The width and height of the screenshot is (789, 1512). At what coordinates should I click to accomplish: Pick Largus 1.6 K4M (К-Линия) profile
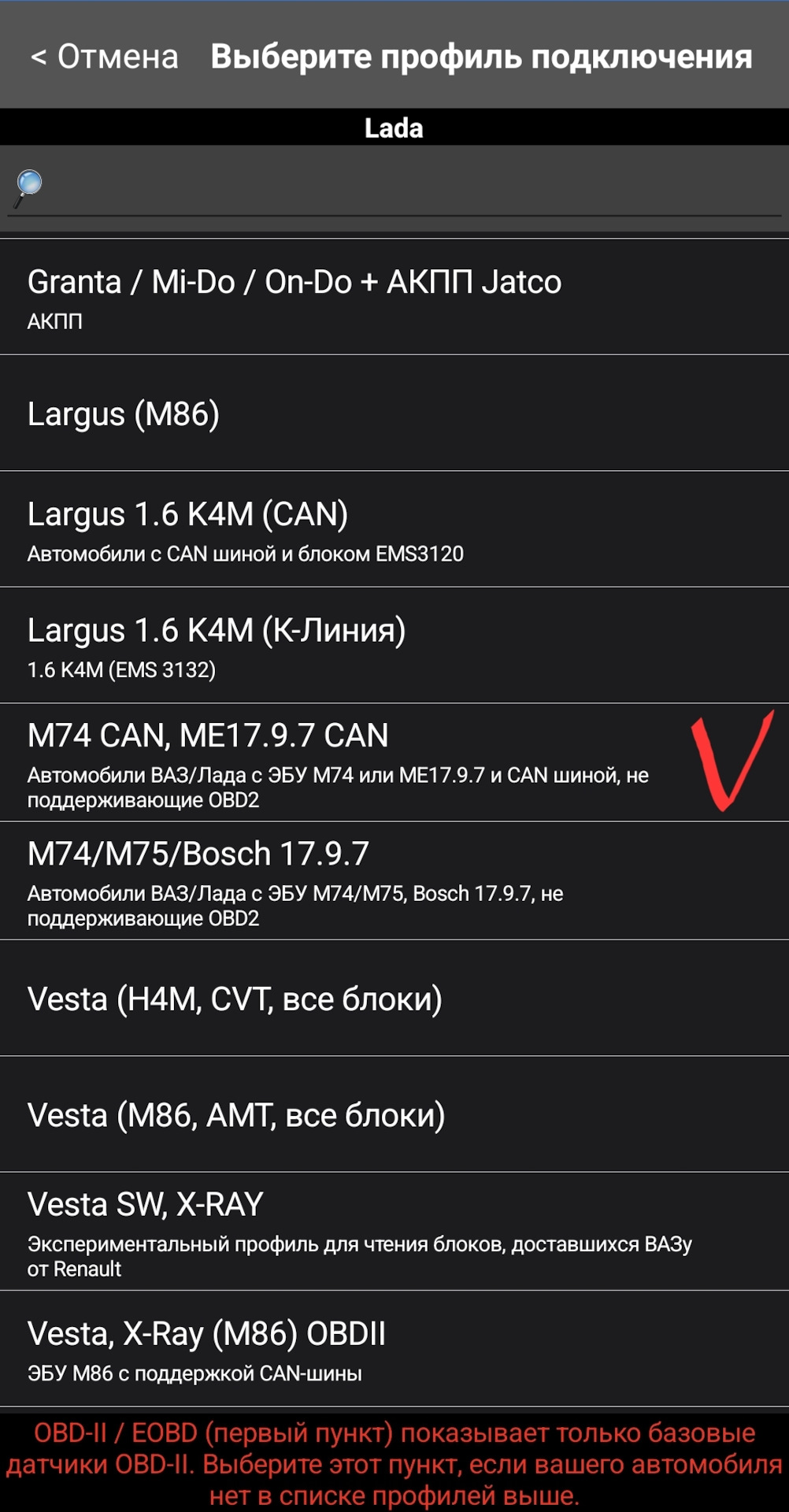[394, 646]
